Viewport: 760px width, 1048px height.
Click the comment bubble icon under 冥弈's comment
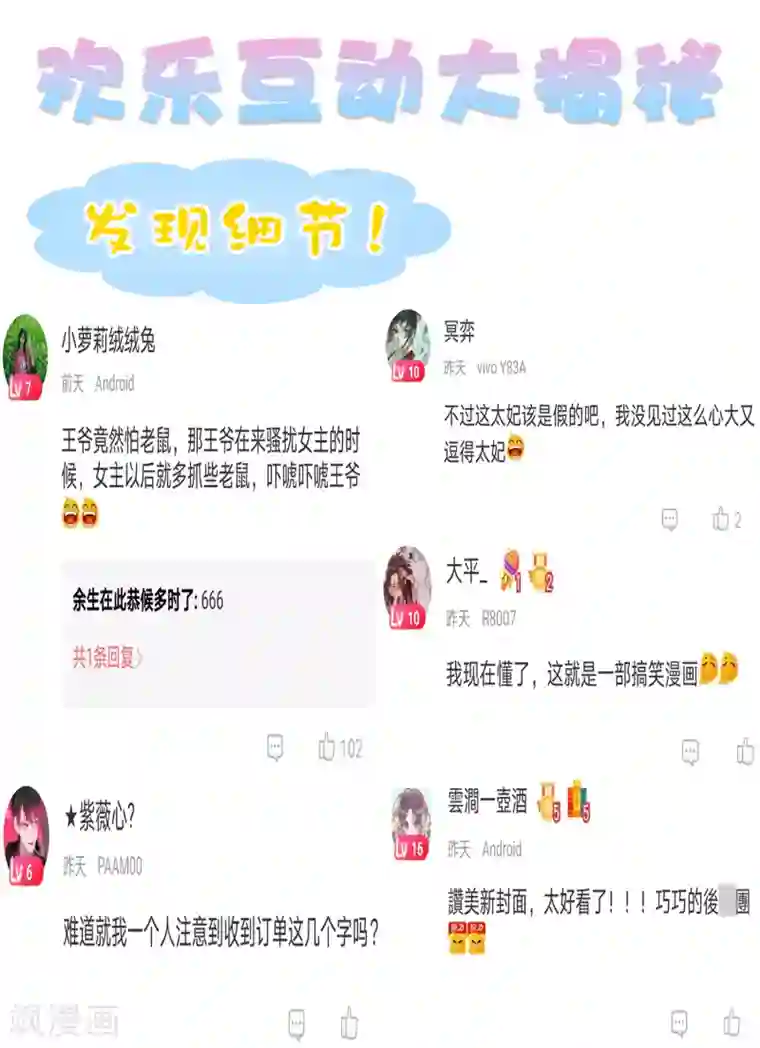667,519
